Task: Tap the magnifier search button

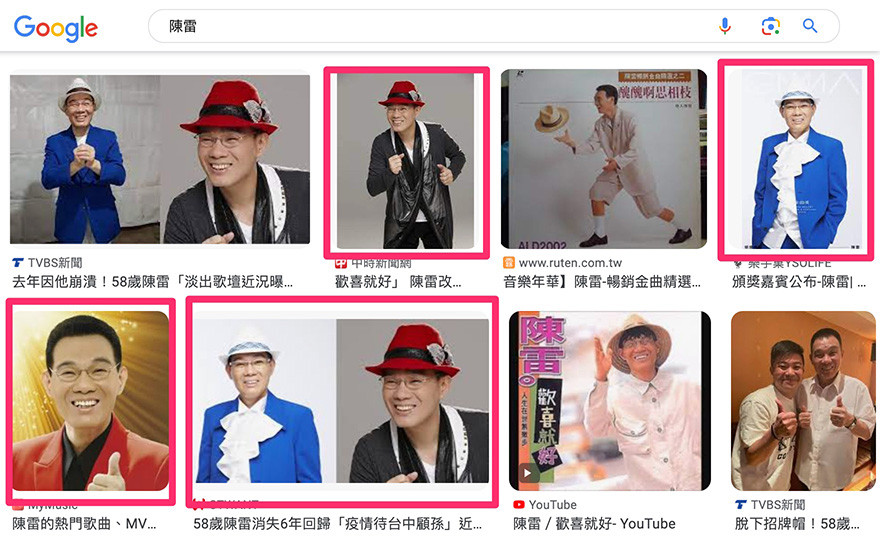Action: (x=810, y=27)
